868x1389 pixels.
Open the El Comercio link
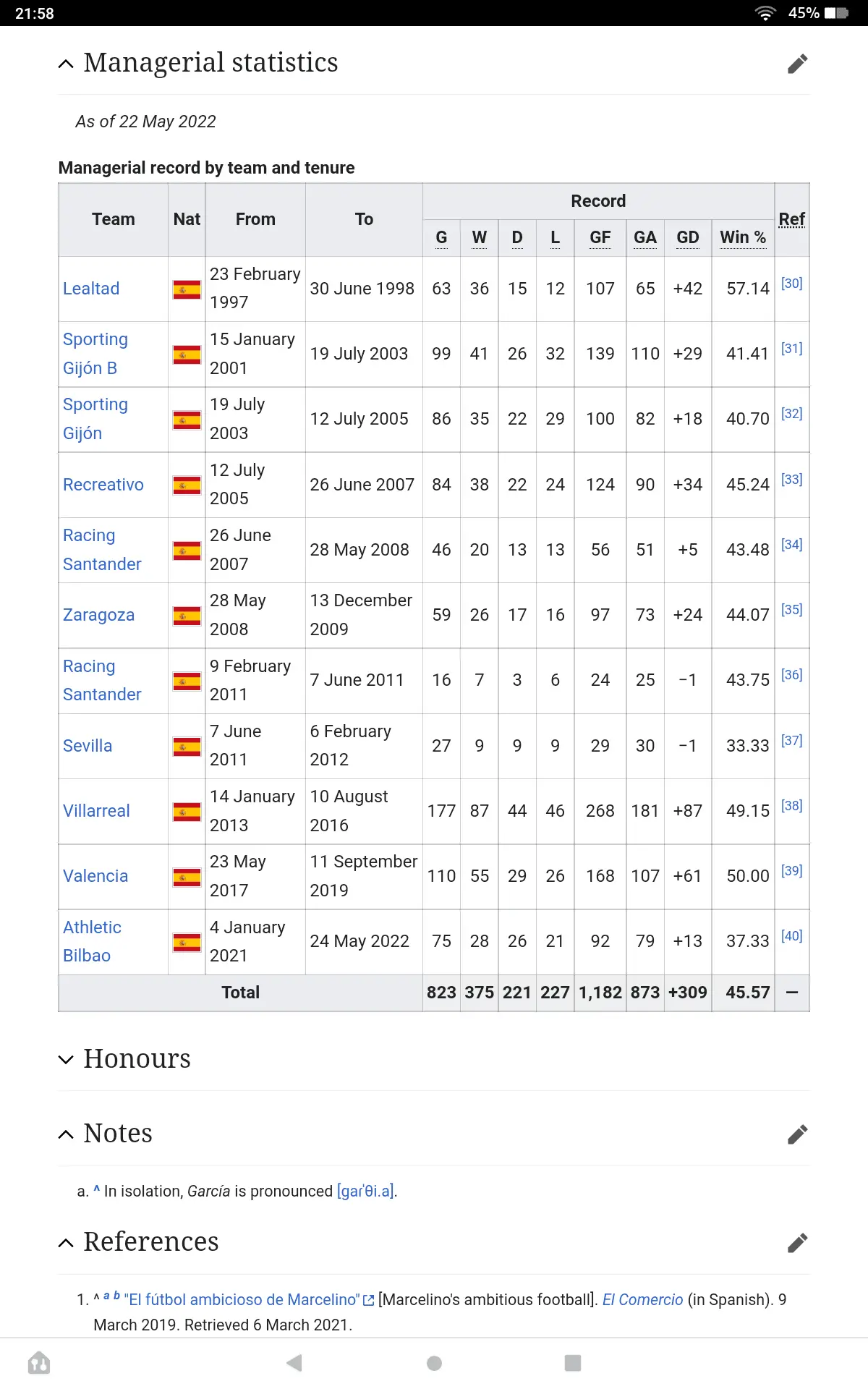click(642, 1299)
